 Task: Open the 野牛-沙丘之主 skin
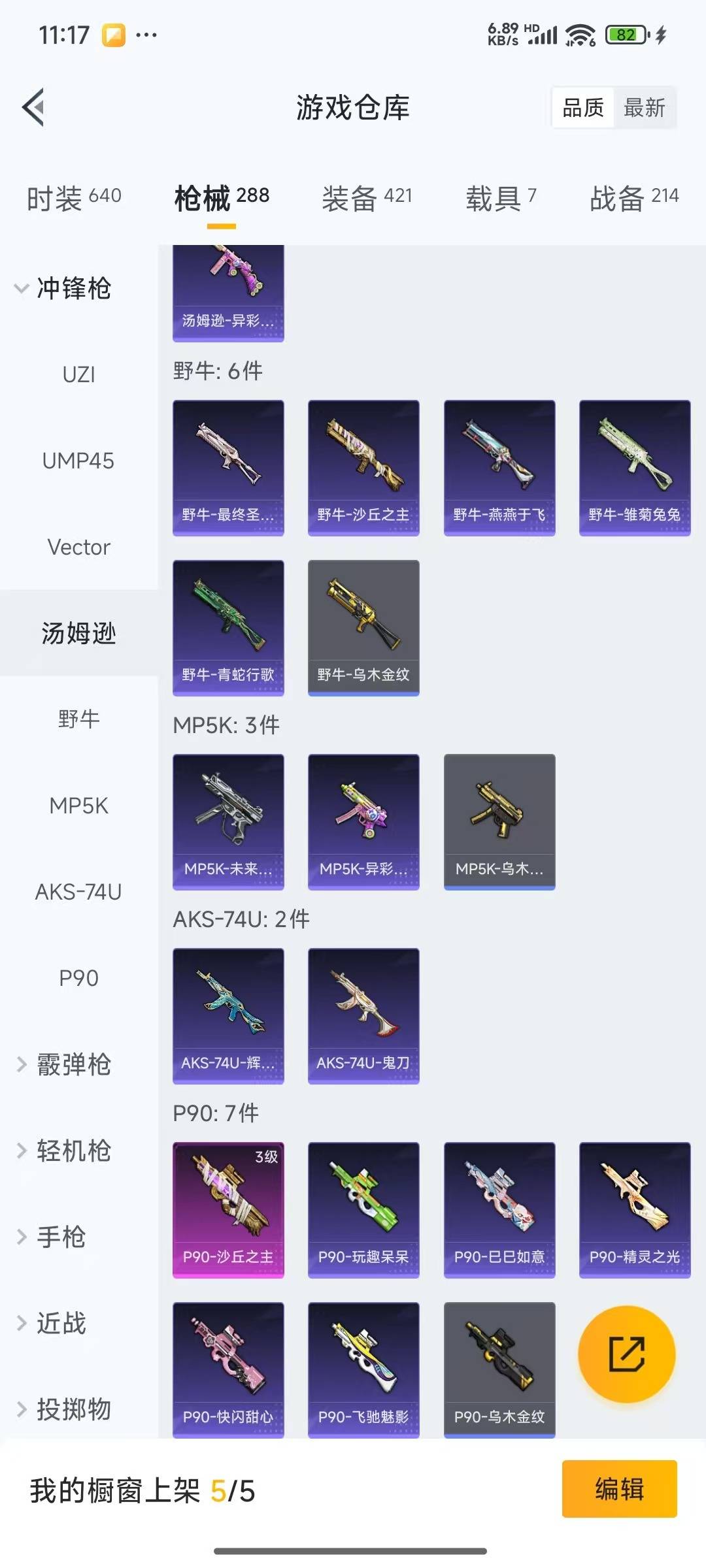[x=363, y=468]
